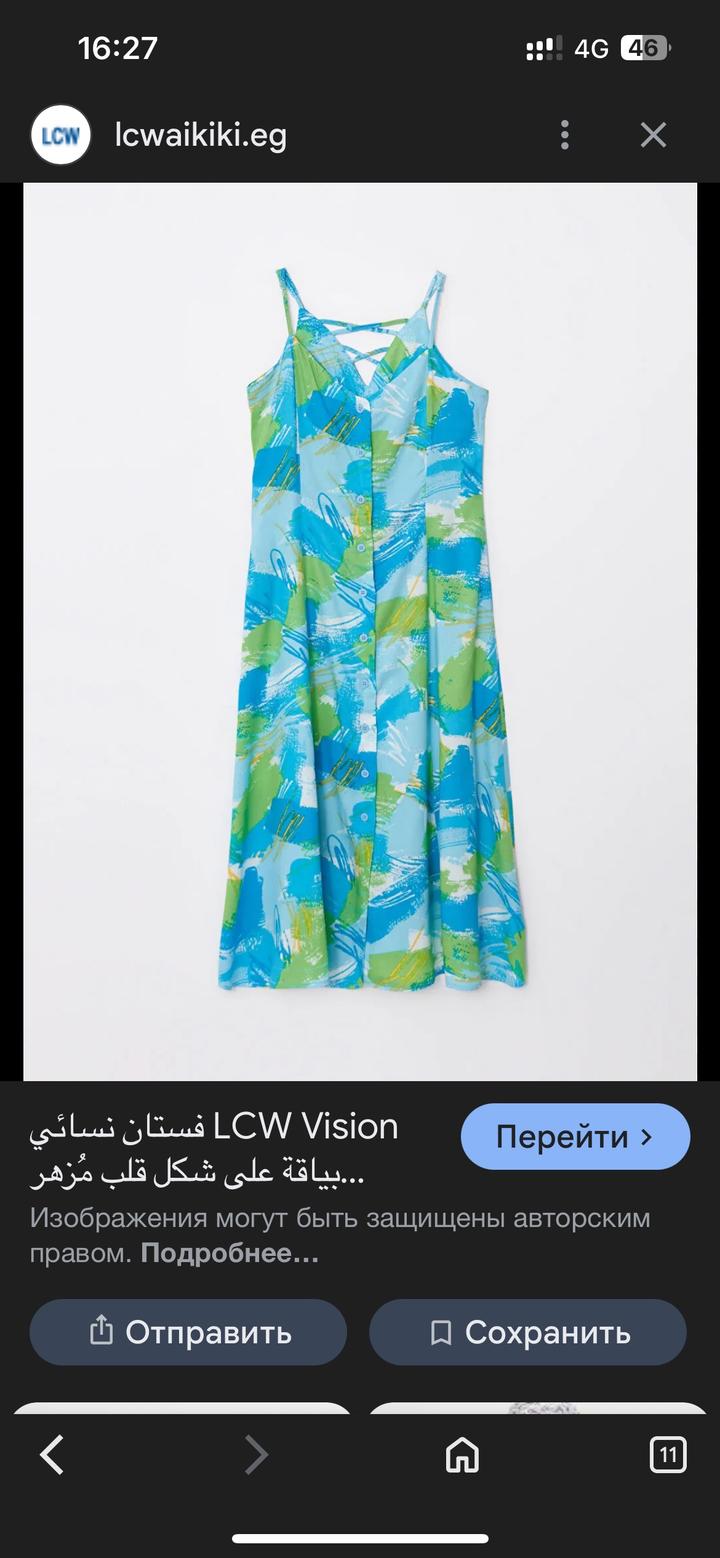Screen dimensions: 720x1558
Task: Save the image with Сохранить
Action: [x=528, y=1332]
